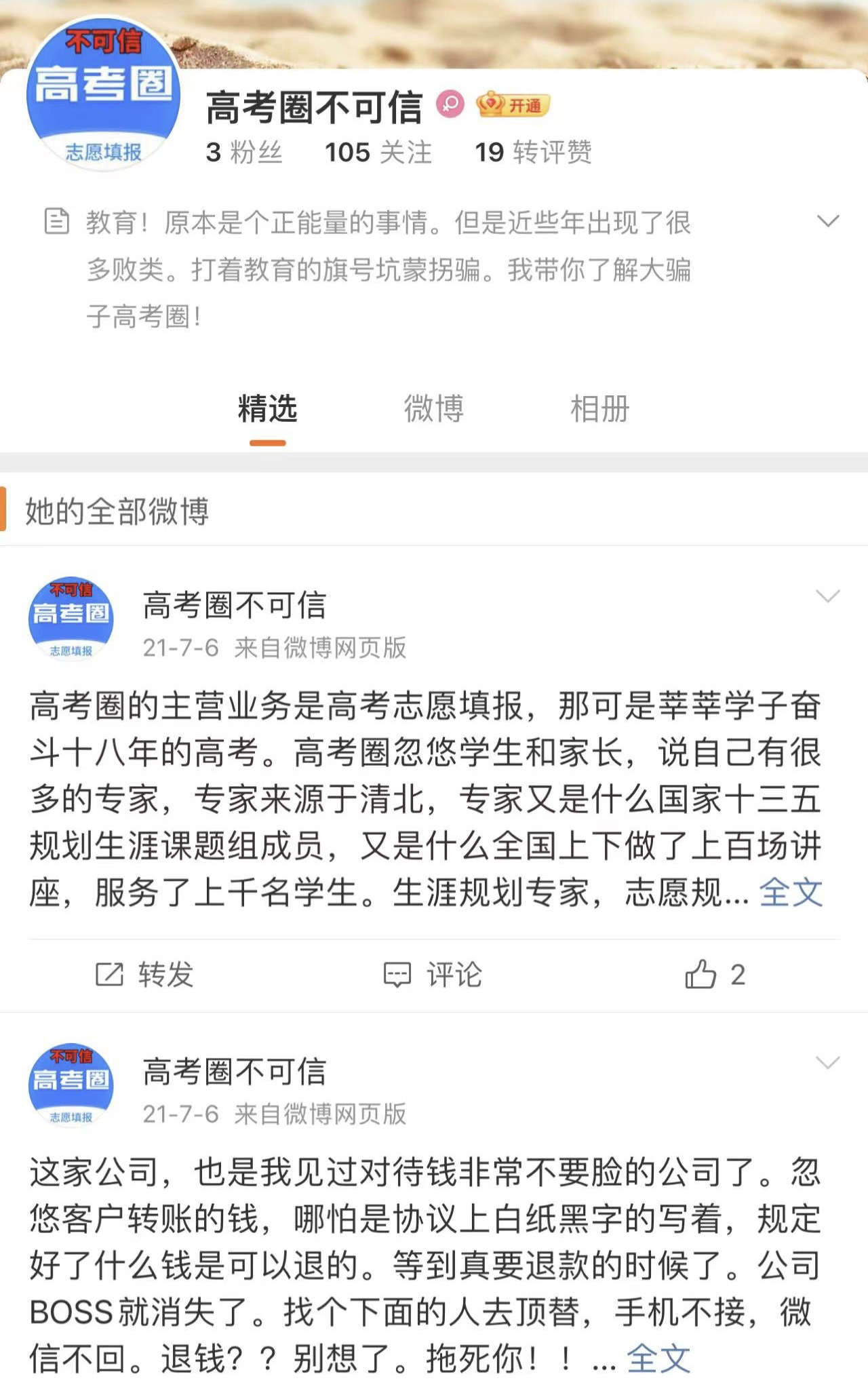Select the 精选 tab
The height and width of the screenshot is (1385, 868).
coord(267,409)
